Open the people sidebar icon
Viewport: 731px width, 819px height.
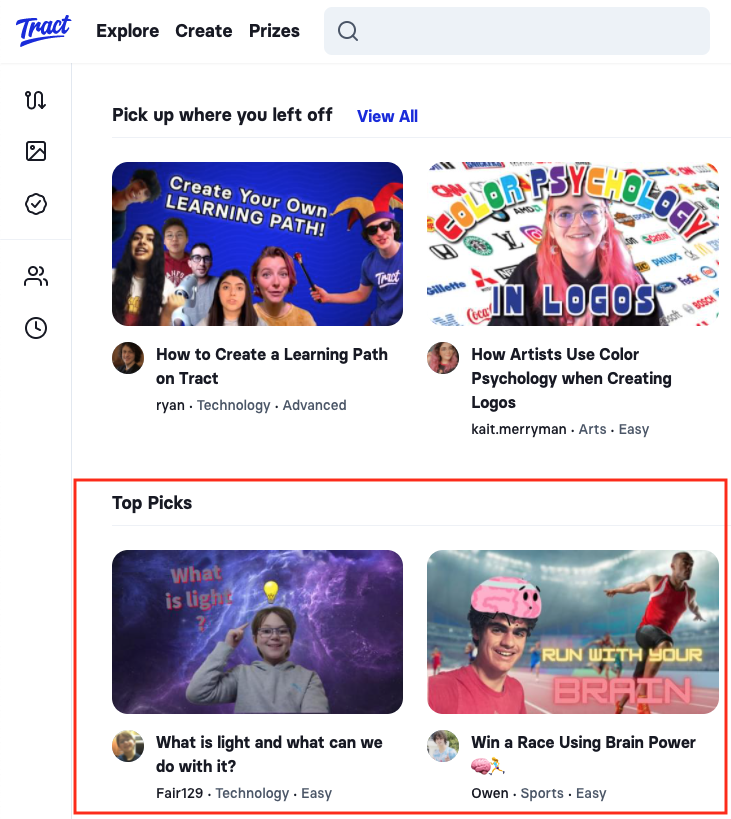tap(36, 276)
